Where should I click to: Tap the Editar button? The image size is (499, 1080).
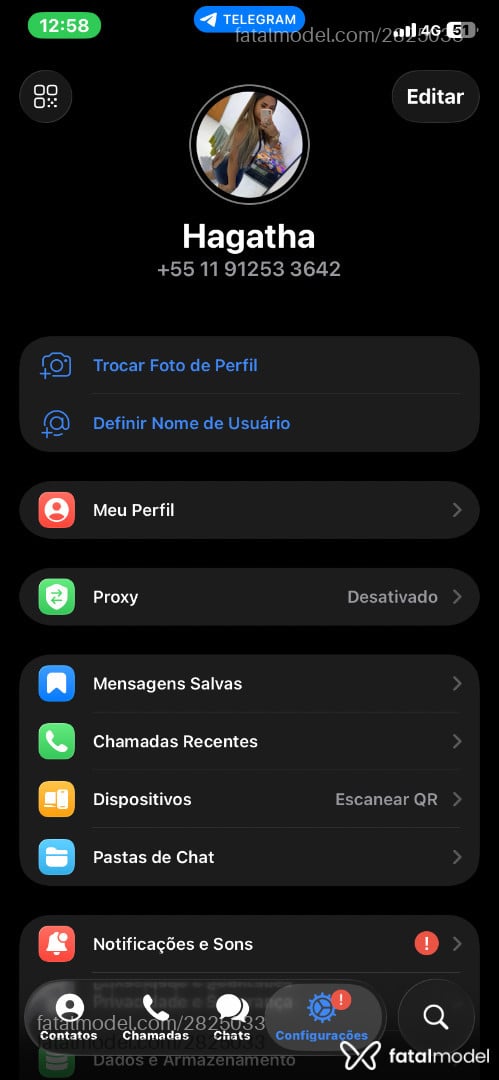[435, 96]
